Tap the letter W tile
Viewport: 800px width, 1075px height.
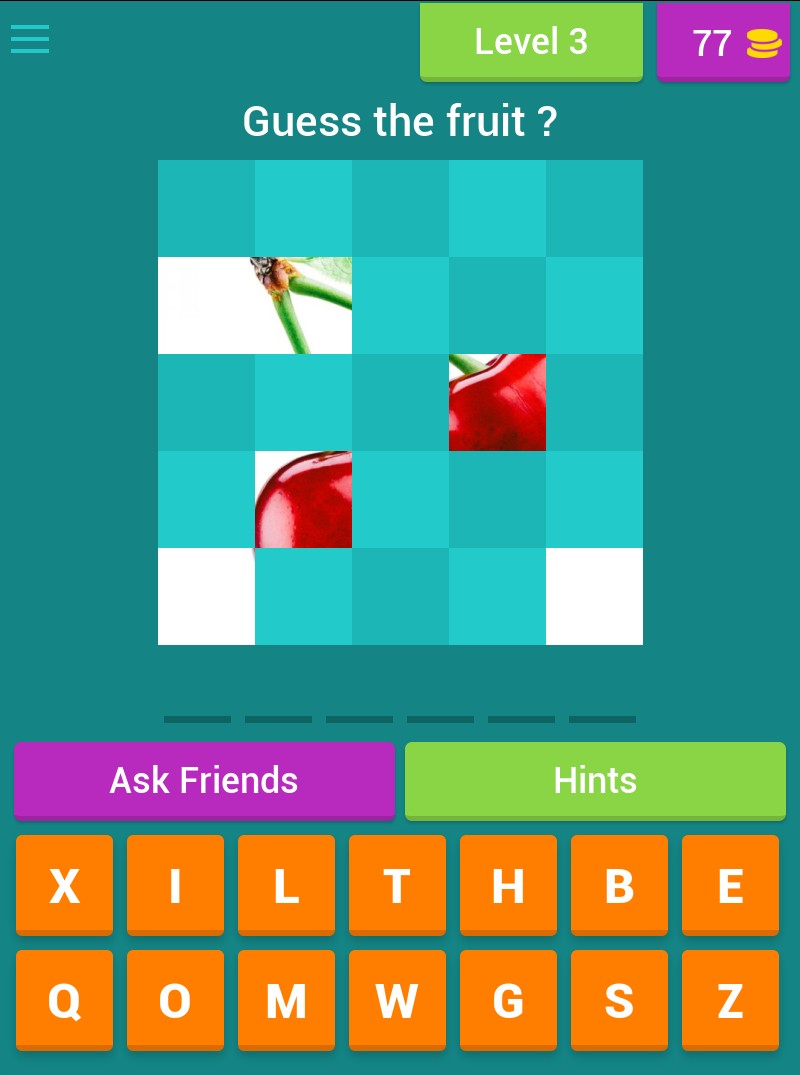397,1000
